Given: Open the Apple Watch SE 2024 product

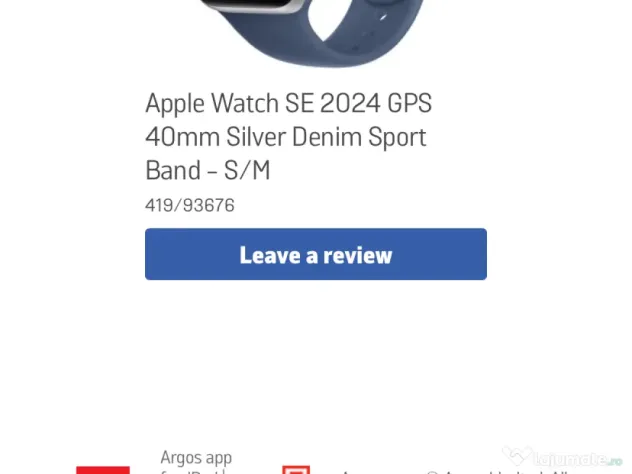Looking at the screenshot, I should (x=288, y=136).
